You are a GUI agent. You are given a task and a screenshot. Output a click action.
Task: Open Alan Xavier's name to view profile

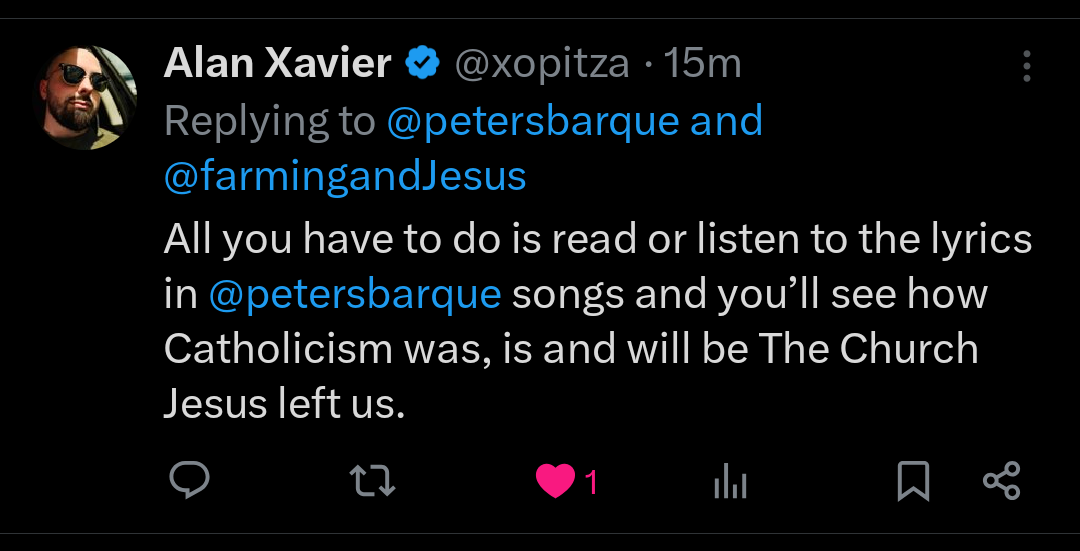tap(277, 64)
